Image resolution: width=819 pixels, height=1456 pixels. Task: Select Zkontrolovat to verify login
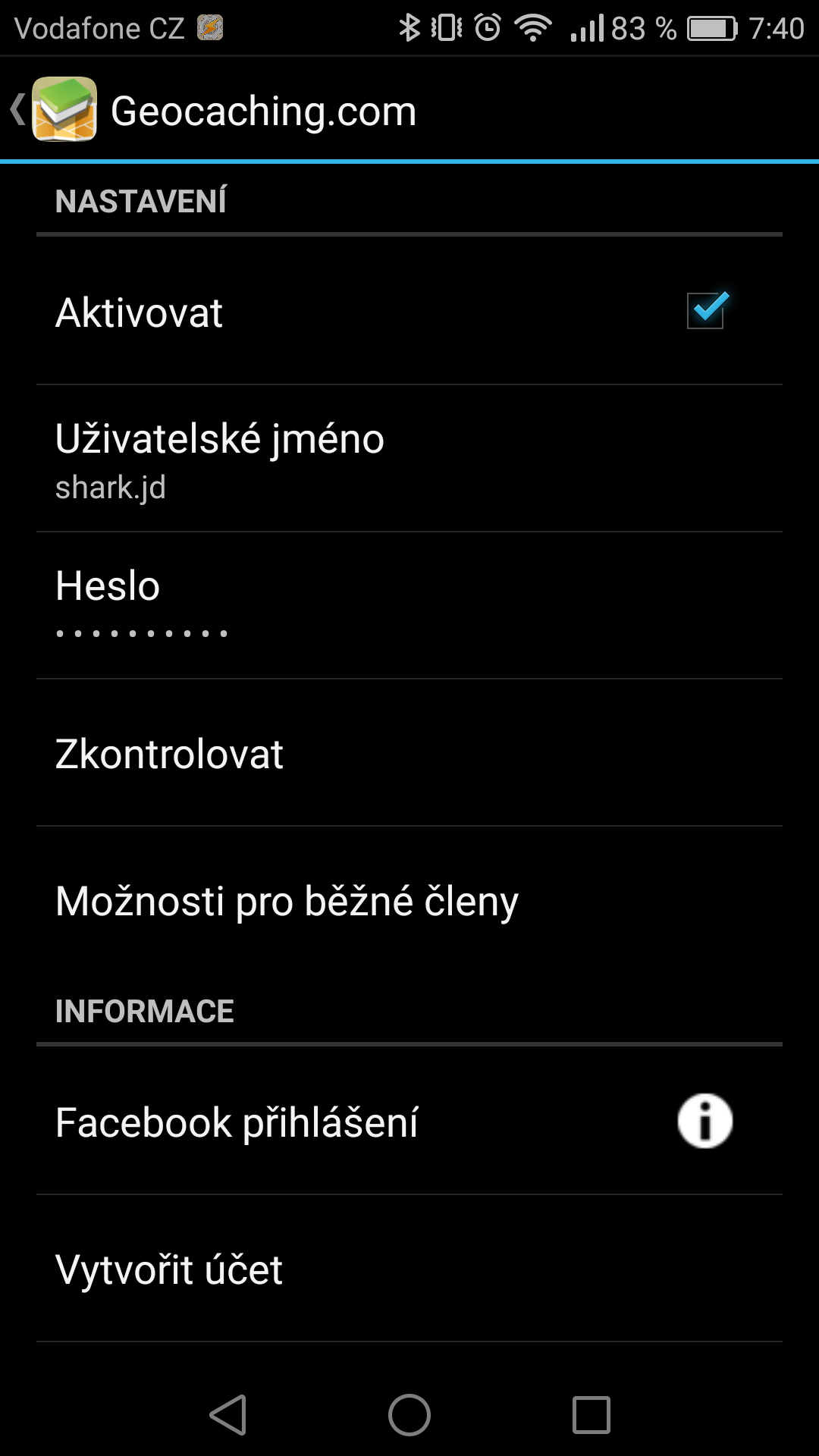(409, 753)
